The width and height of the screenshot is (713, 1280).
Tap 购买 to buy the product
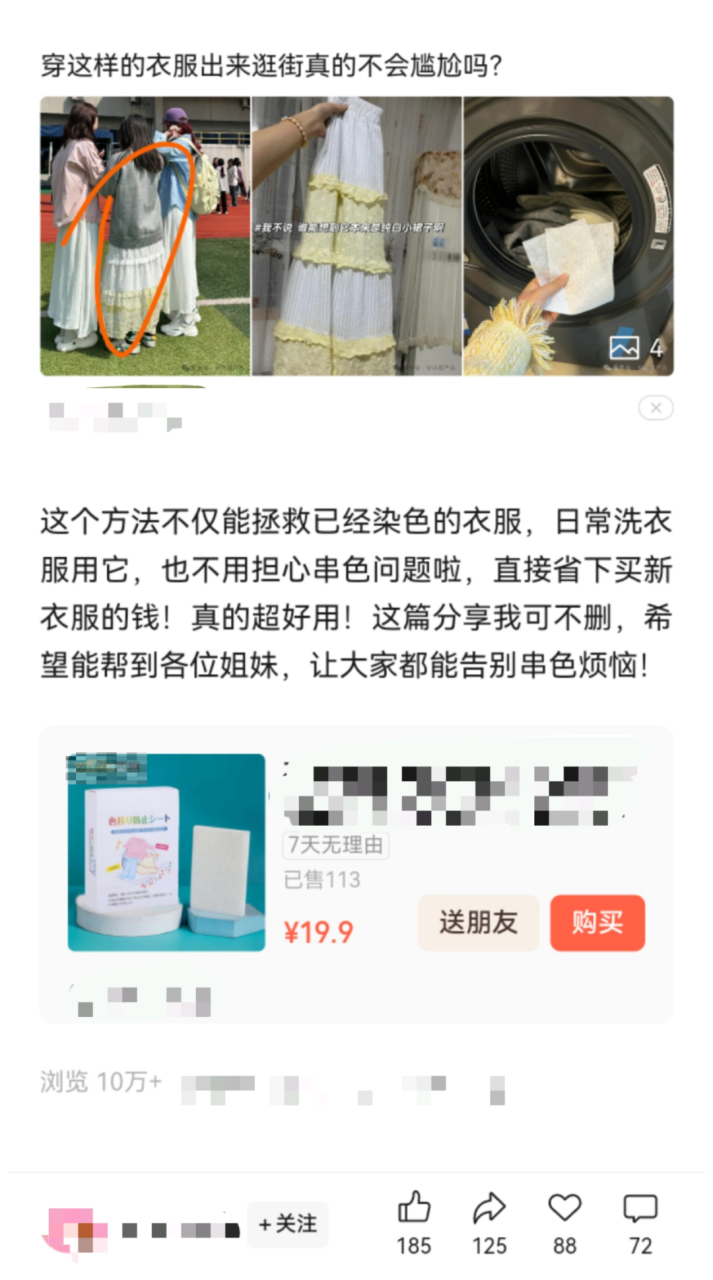pyautogui.click(x=597, y=922)
